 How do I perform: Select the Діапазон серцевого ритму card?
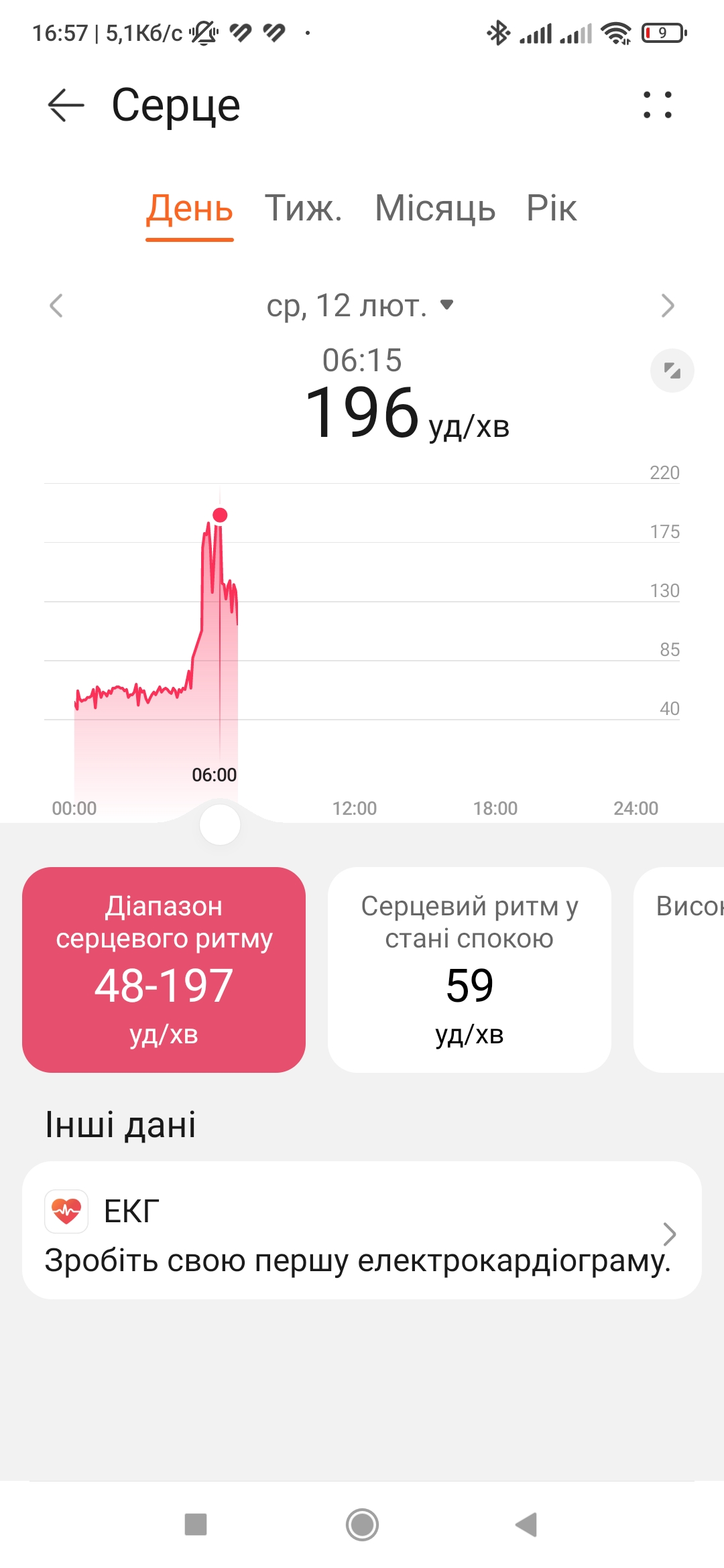pyautogui.click(x=164, y=970)
